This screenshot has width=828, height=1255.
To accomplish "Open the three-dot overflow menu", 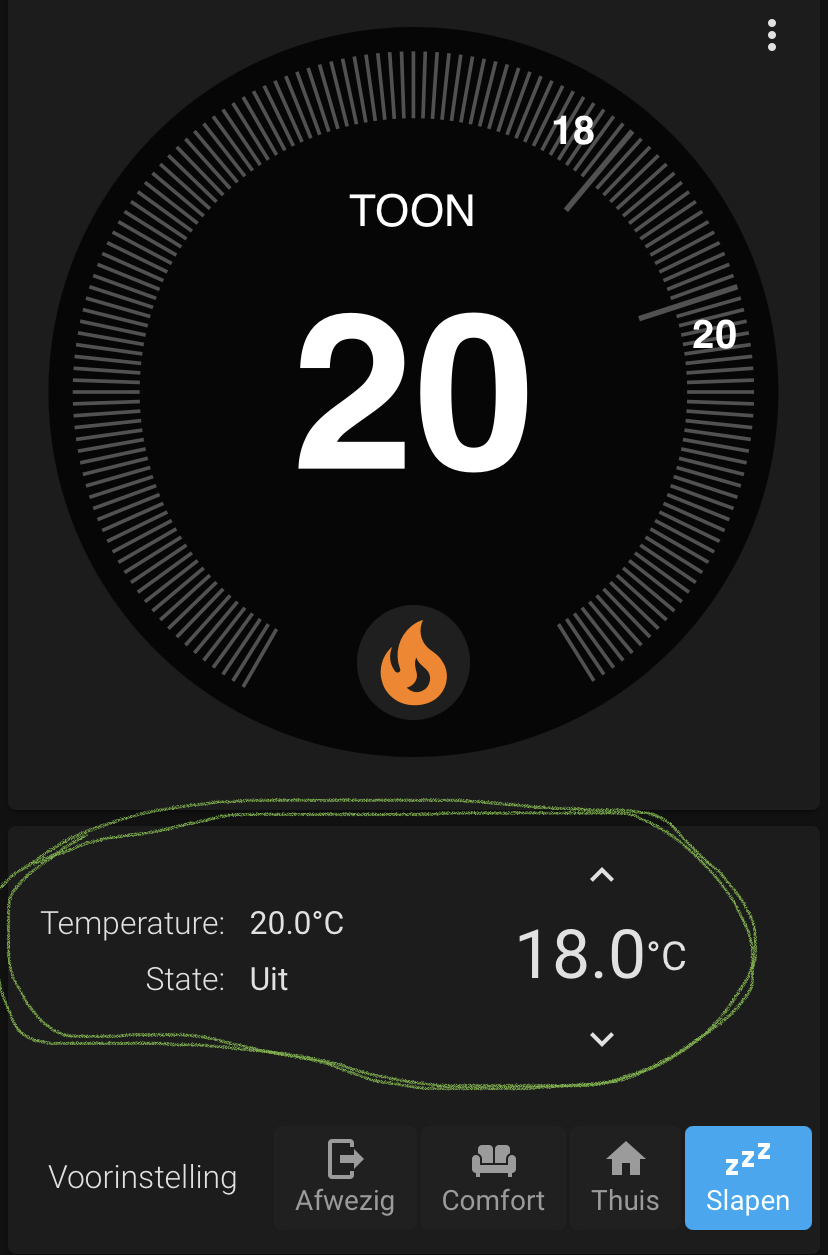I will pos(771,35).
